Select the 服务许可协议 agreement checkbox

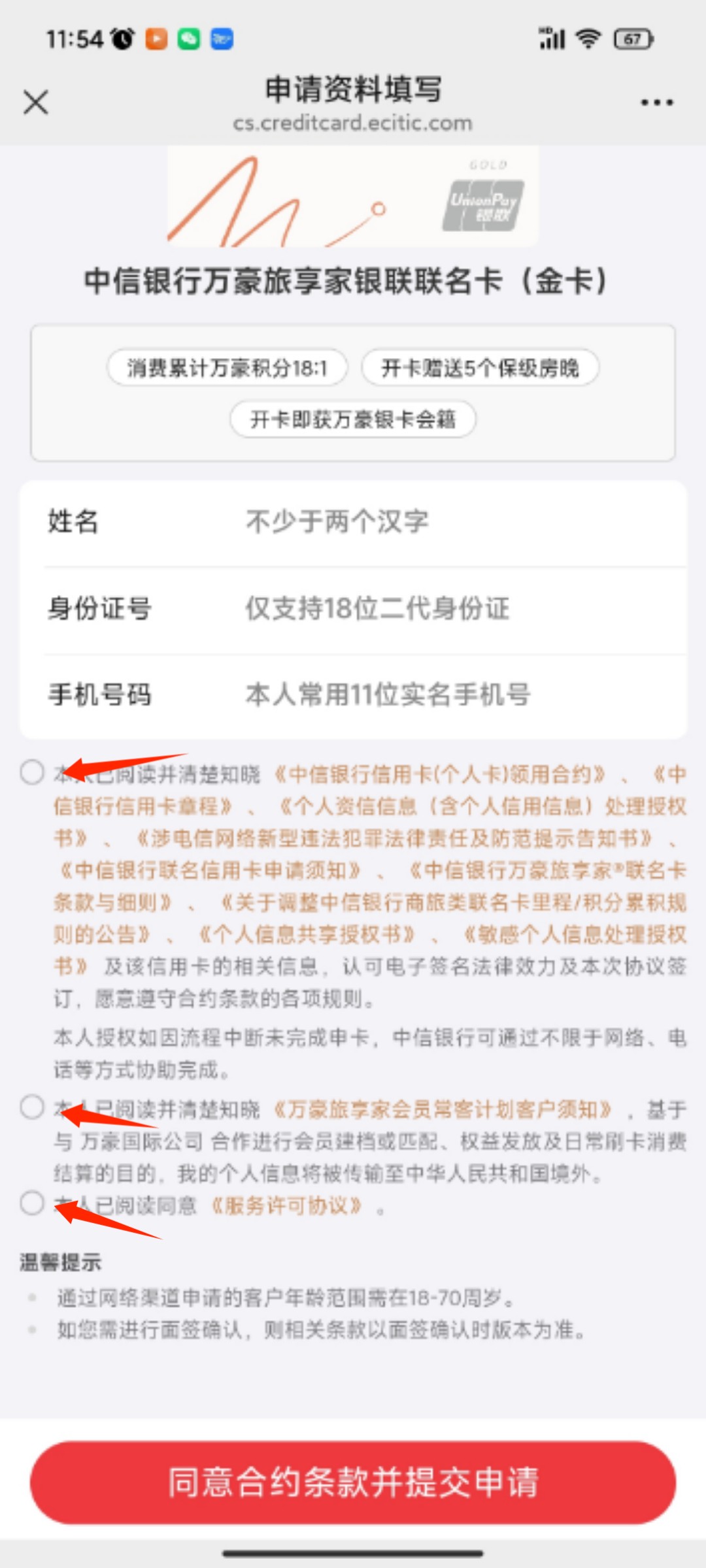pyautogui.click(x=32, y=1203)
